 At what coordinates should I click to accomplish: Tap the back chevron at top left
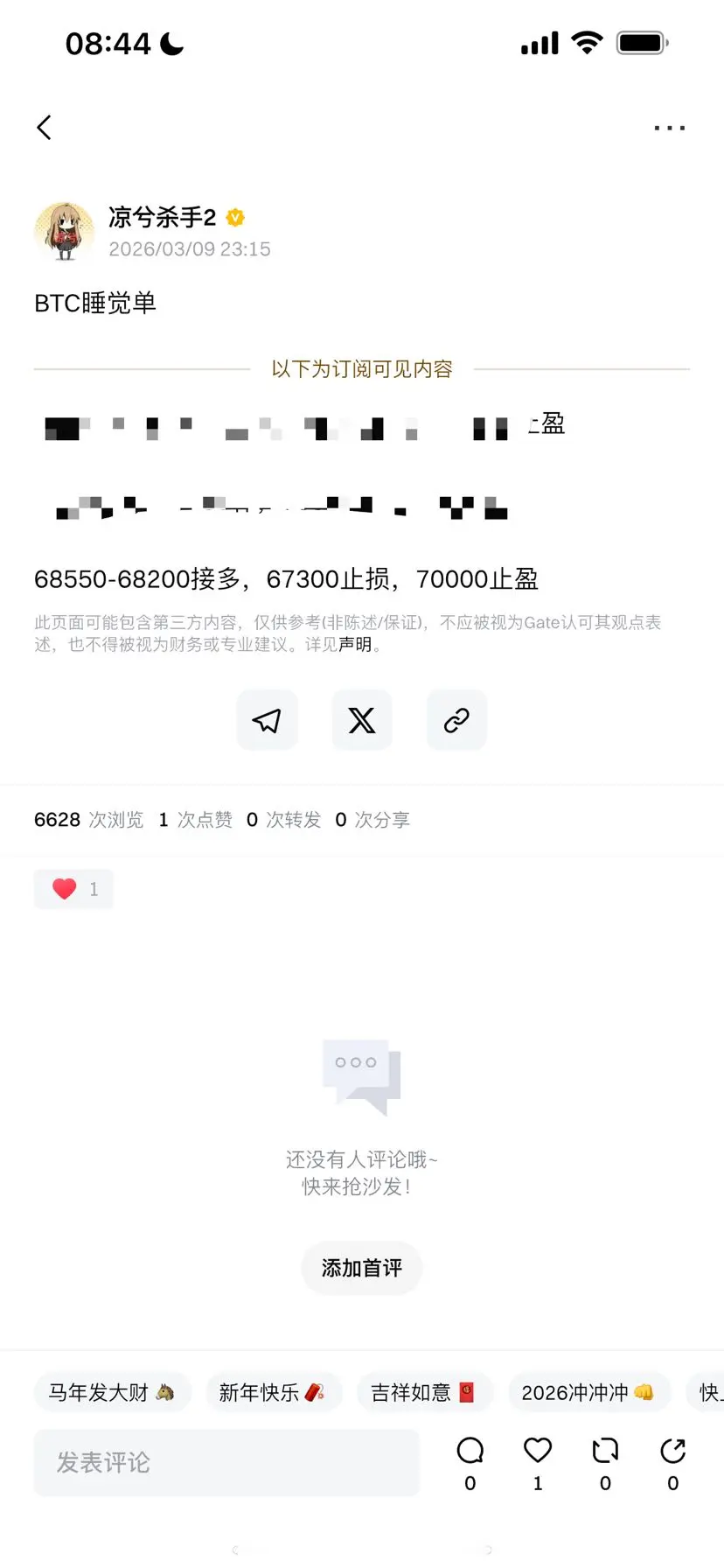[45, 127]
